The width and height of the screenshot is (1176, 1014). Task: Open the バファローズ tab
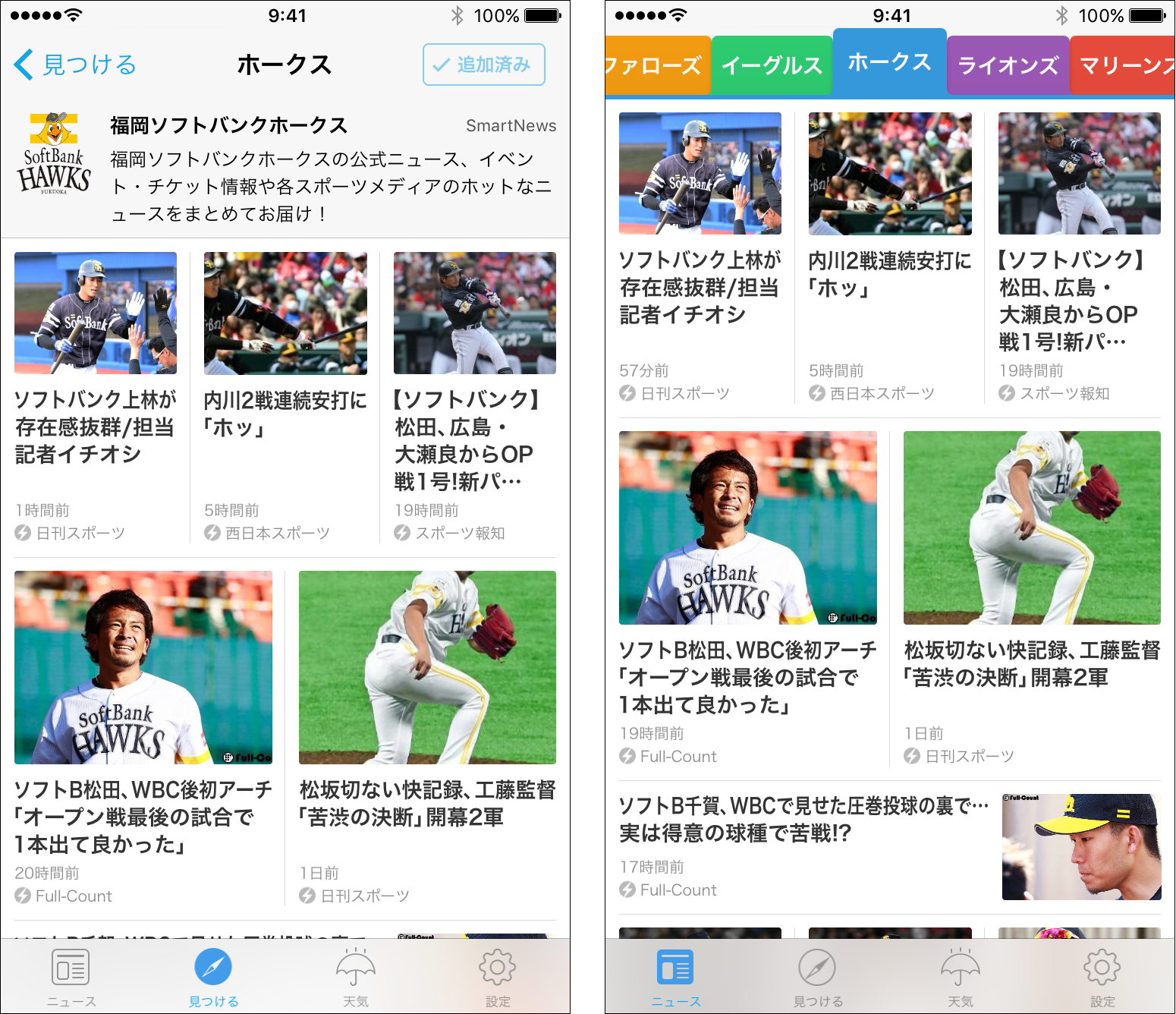coord(656,66)
